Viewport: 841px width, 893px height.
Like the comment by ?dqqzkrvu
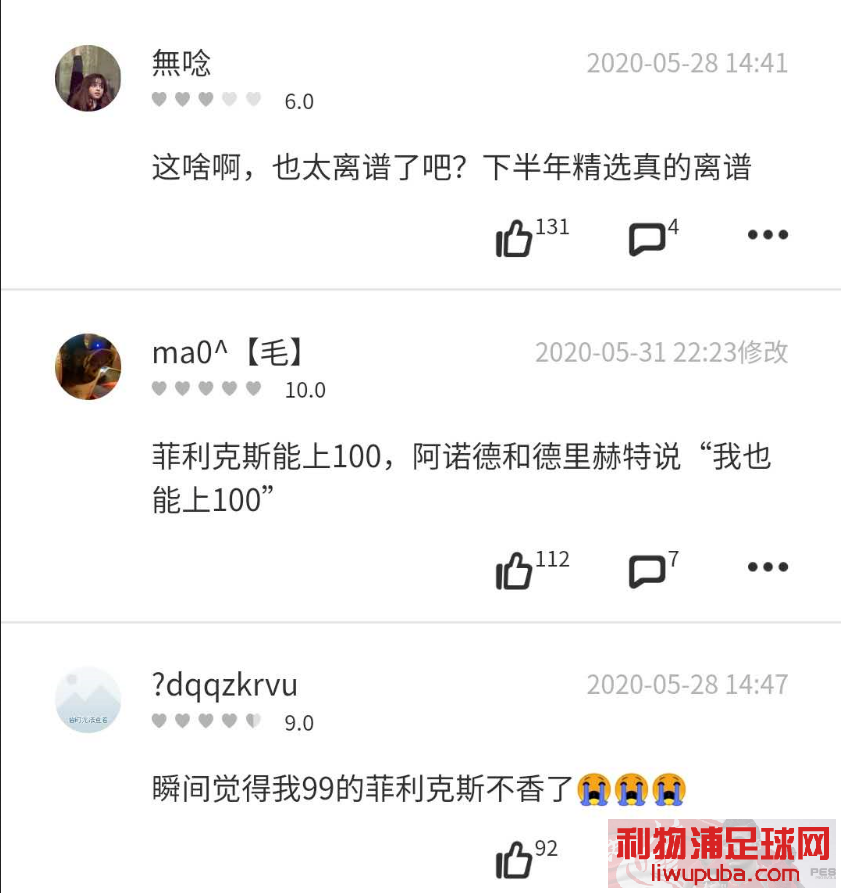coord(515,859)
